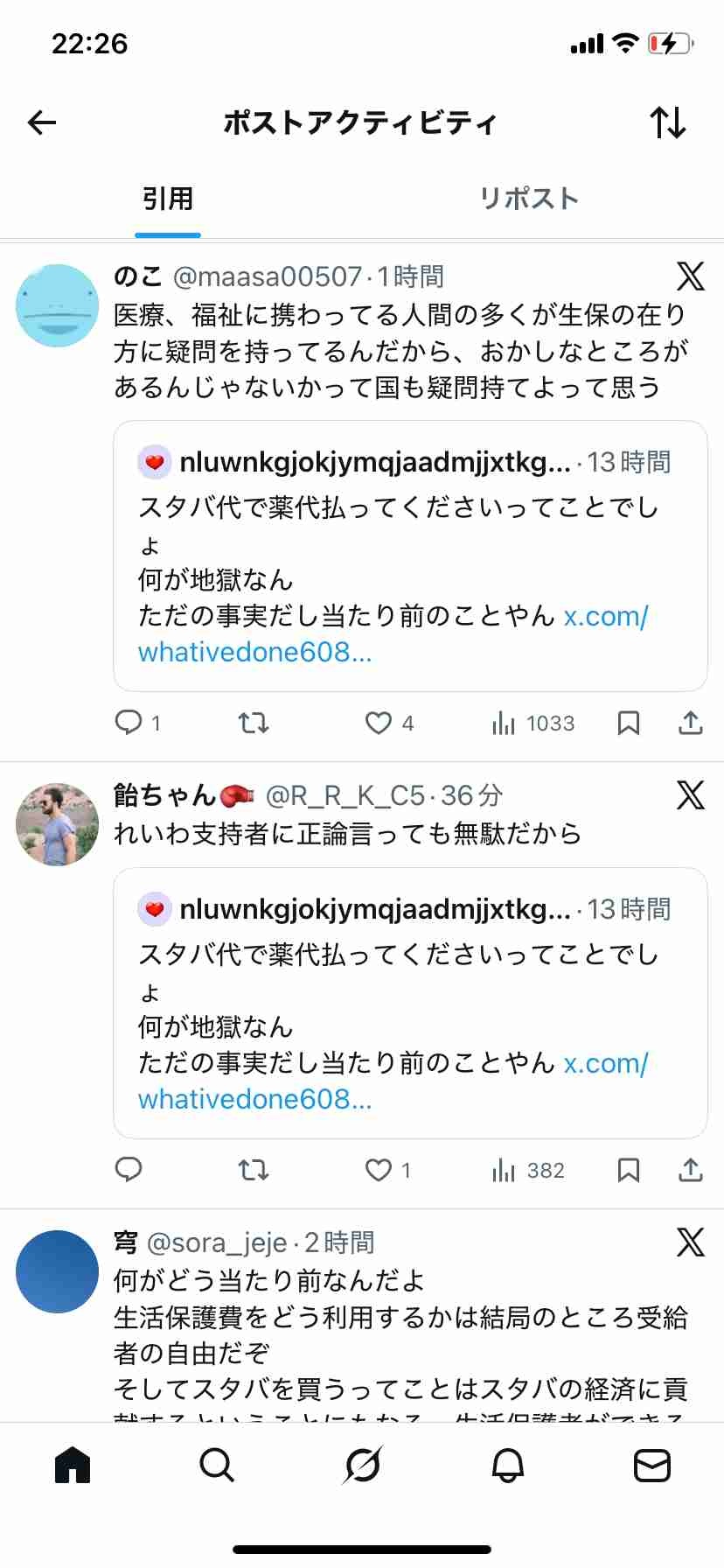Bookmark のこ's quote post

(x=629, y=723)
